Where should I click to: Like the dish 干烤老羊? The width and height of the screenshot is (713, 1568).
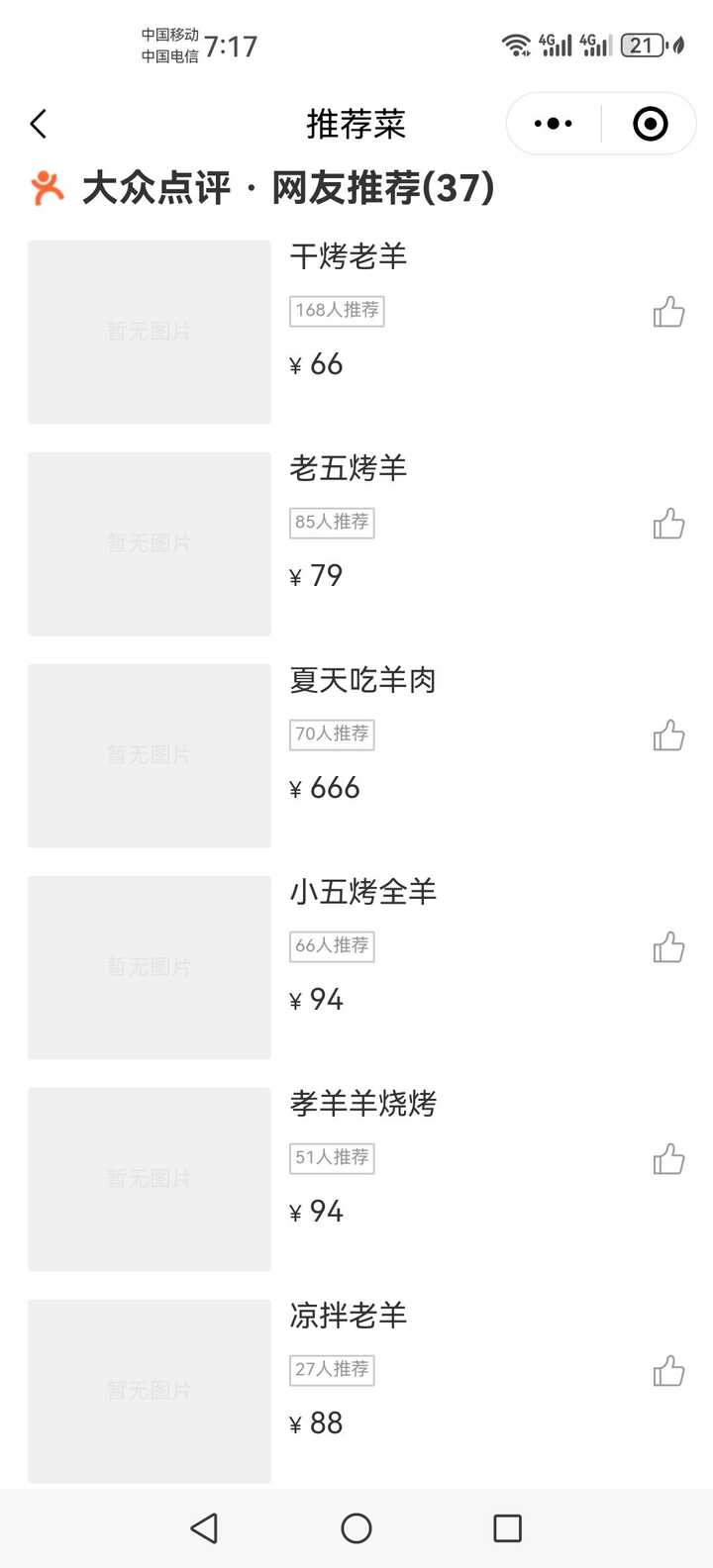(669, 312)
